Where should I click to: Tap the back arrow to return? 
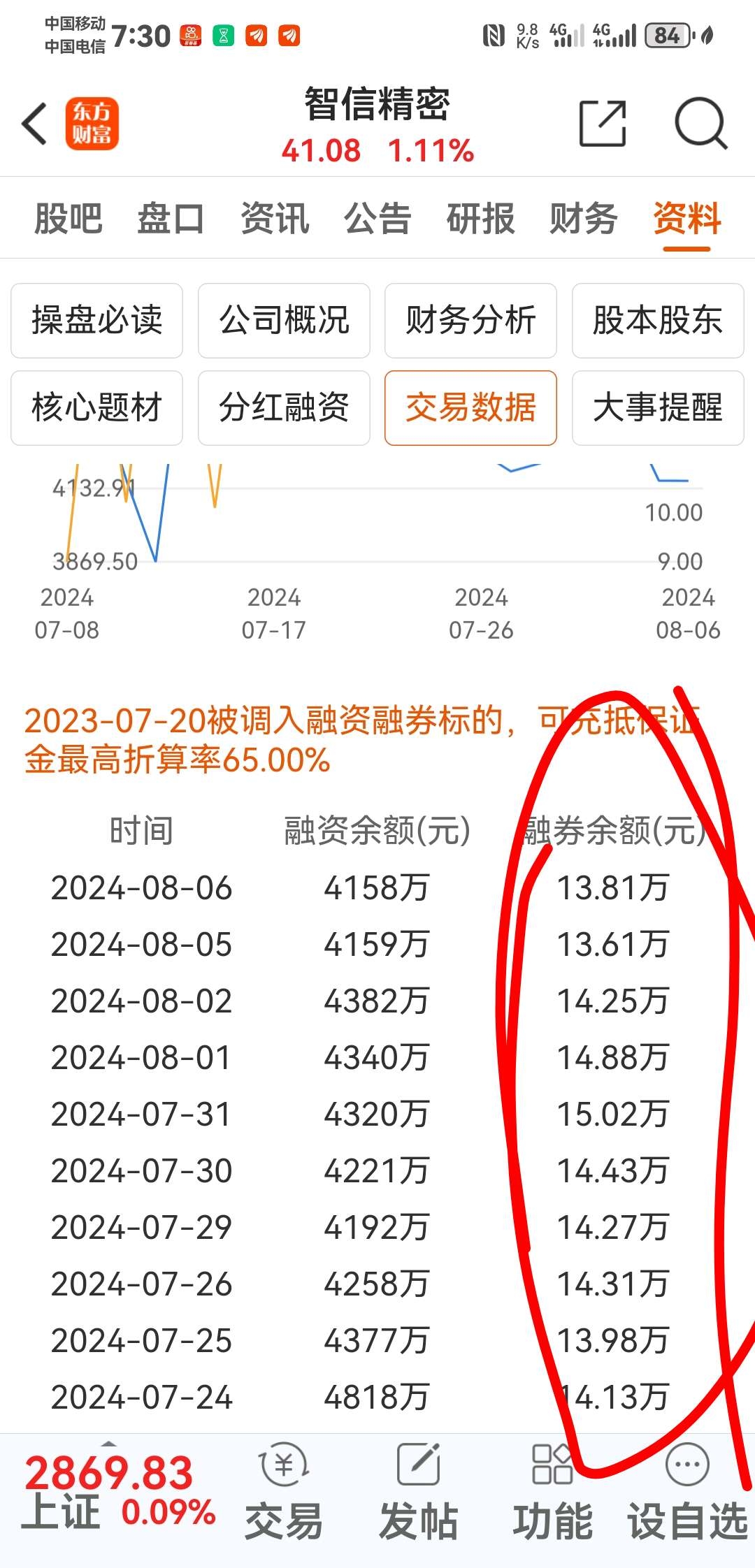click(x=34, y=123)
